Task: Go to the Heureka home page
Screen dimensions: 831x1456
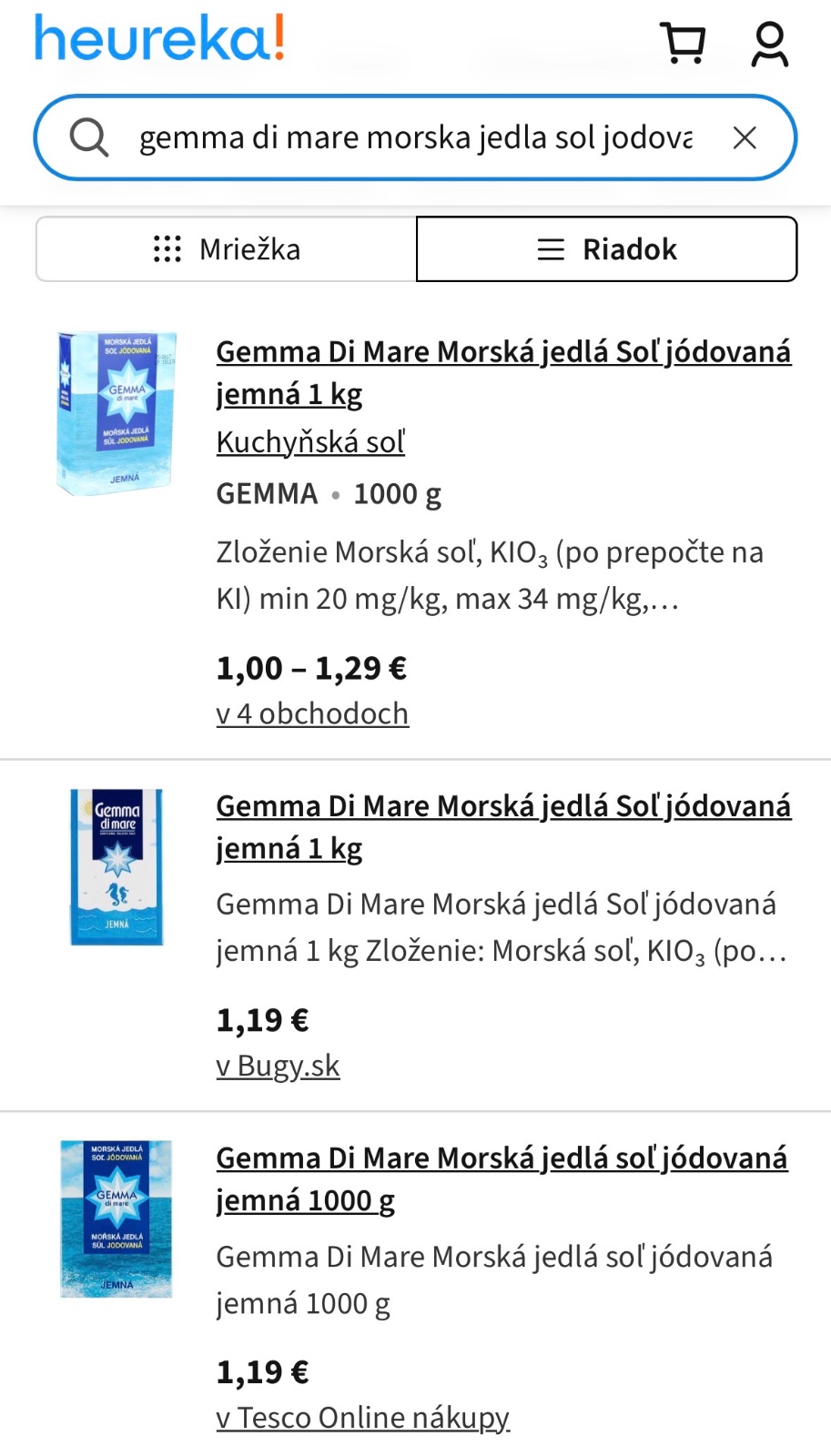Action: pyautogui.click(x=160, y=39)
